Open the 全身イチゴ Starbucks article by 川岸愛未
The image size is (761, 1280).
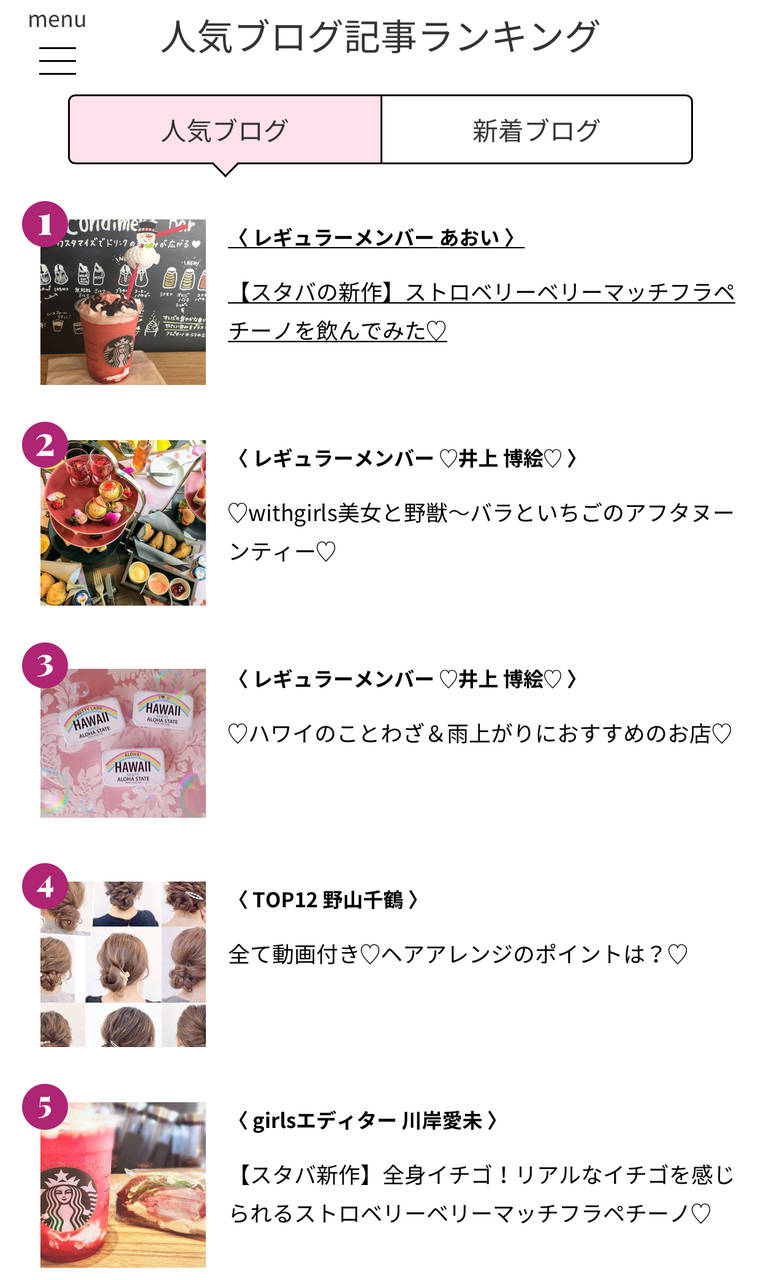point(481,1194)
